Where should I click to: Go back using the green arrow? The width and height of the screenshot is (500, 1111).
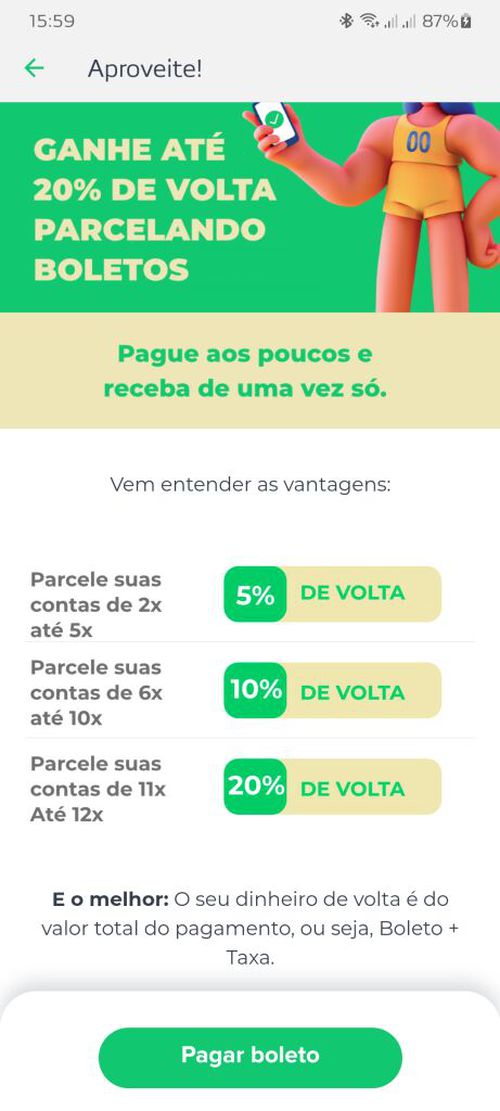coord(34,68)
